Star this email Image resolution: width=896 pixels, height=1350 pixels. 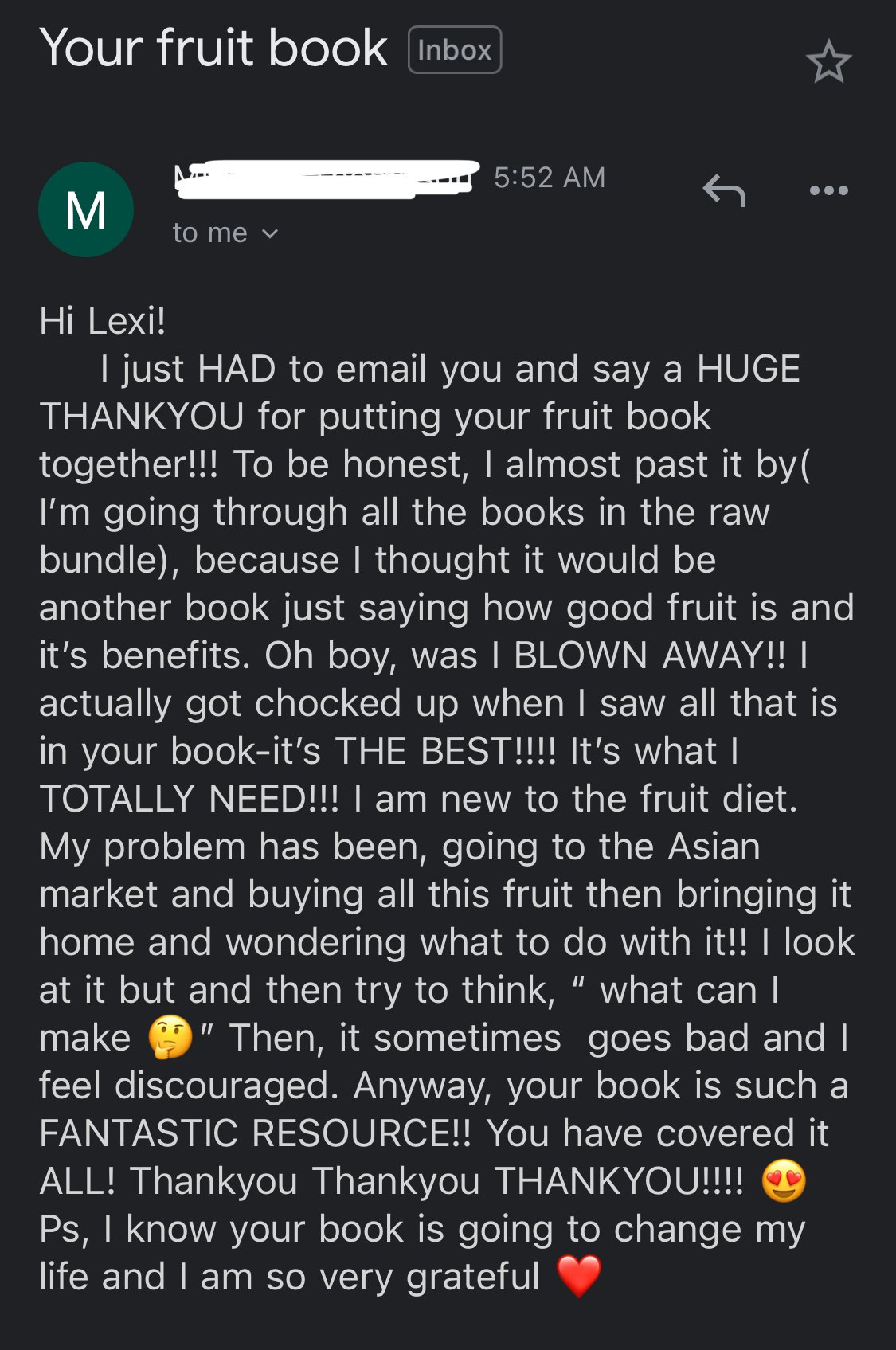click(x=828, y=61)
